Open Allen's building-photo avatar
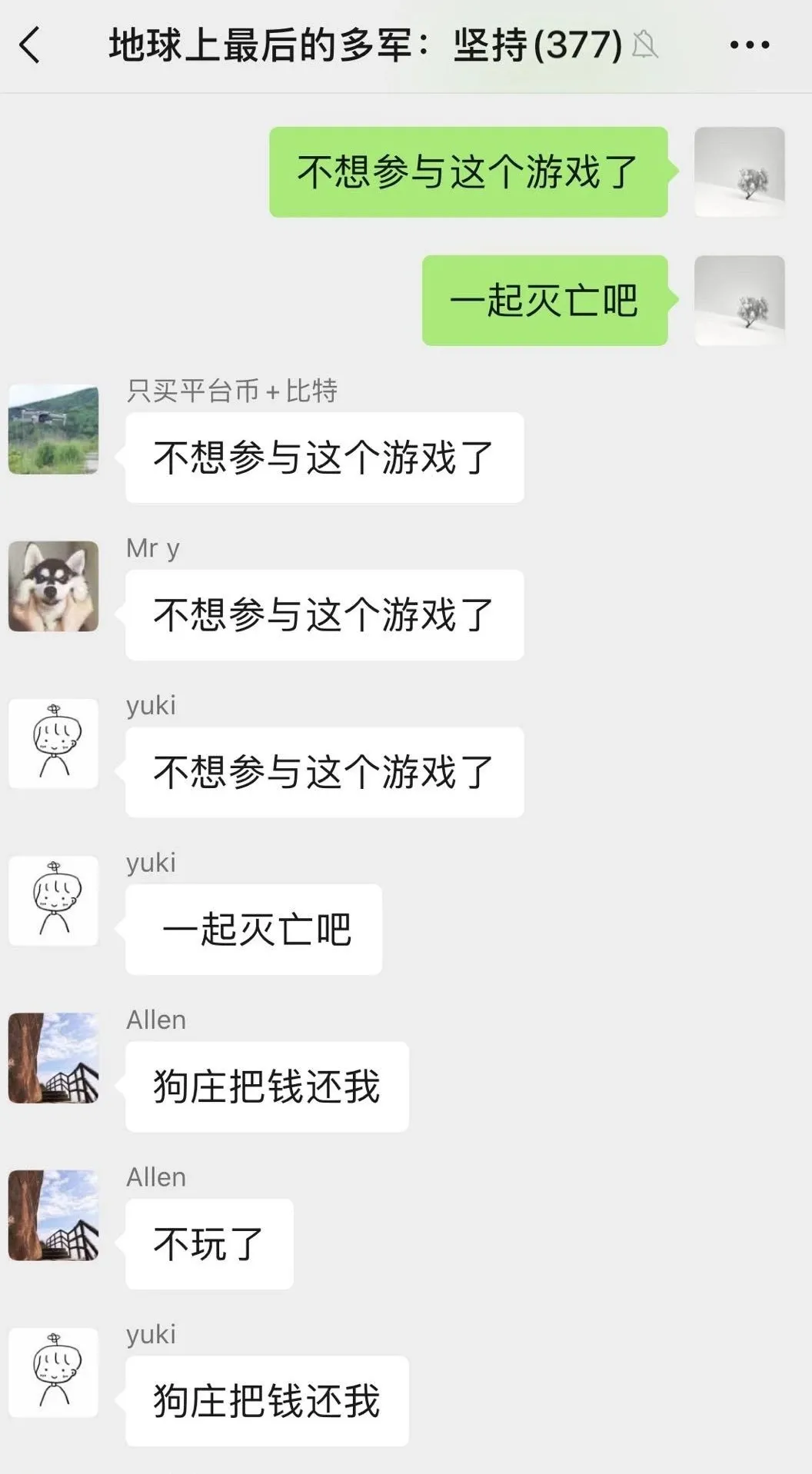The width and height of the screenshot is (812, 1474). click(x=52, y=1058)
